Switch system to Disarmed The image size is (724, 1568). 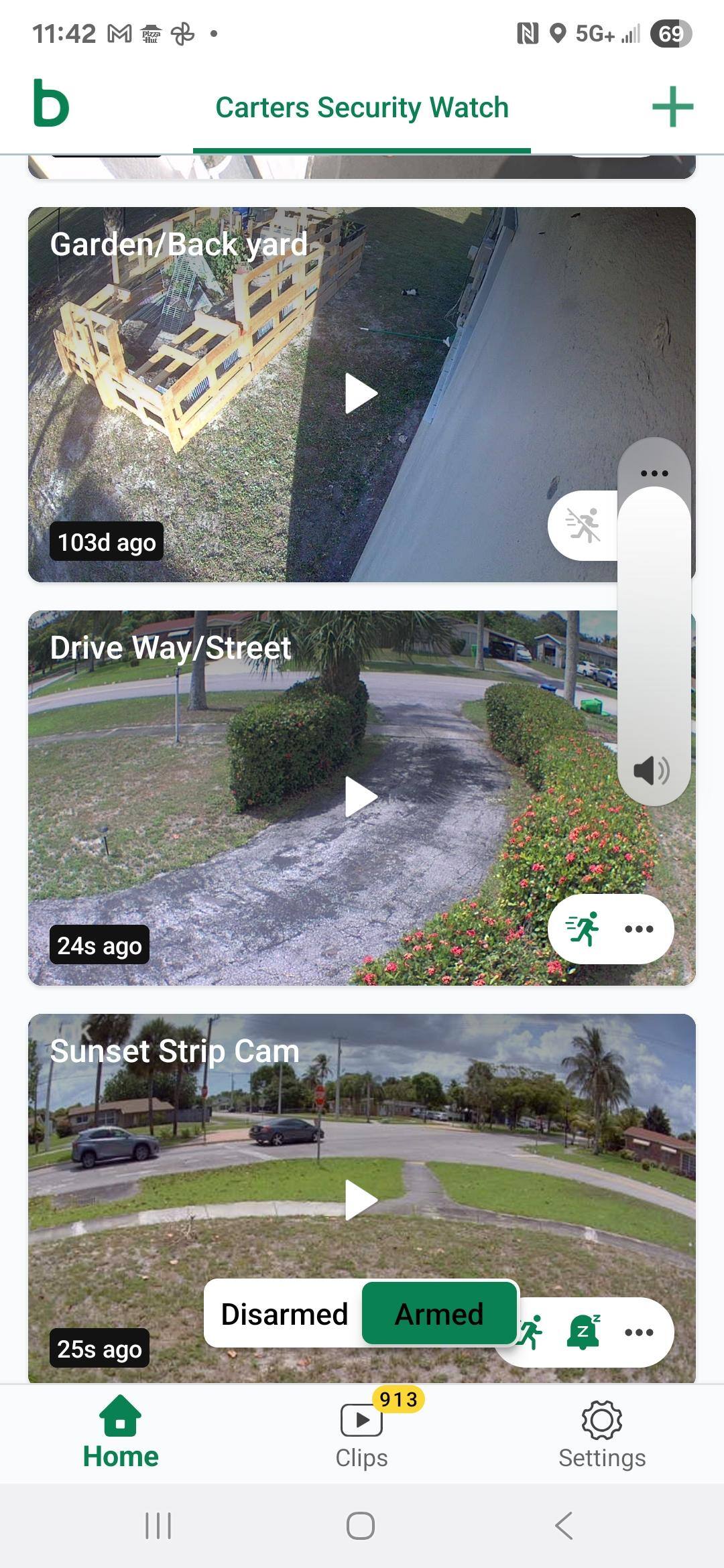[284, 1314]
